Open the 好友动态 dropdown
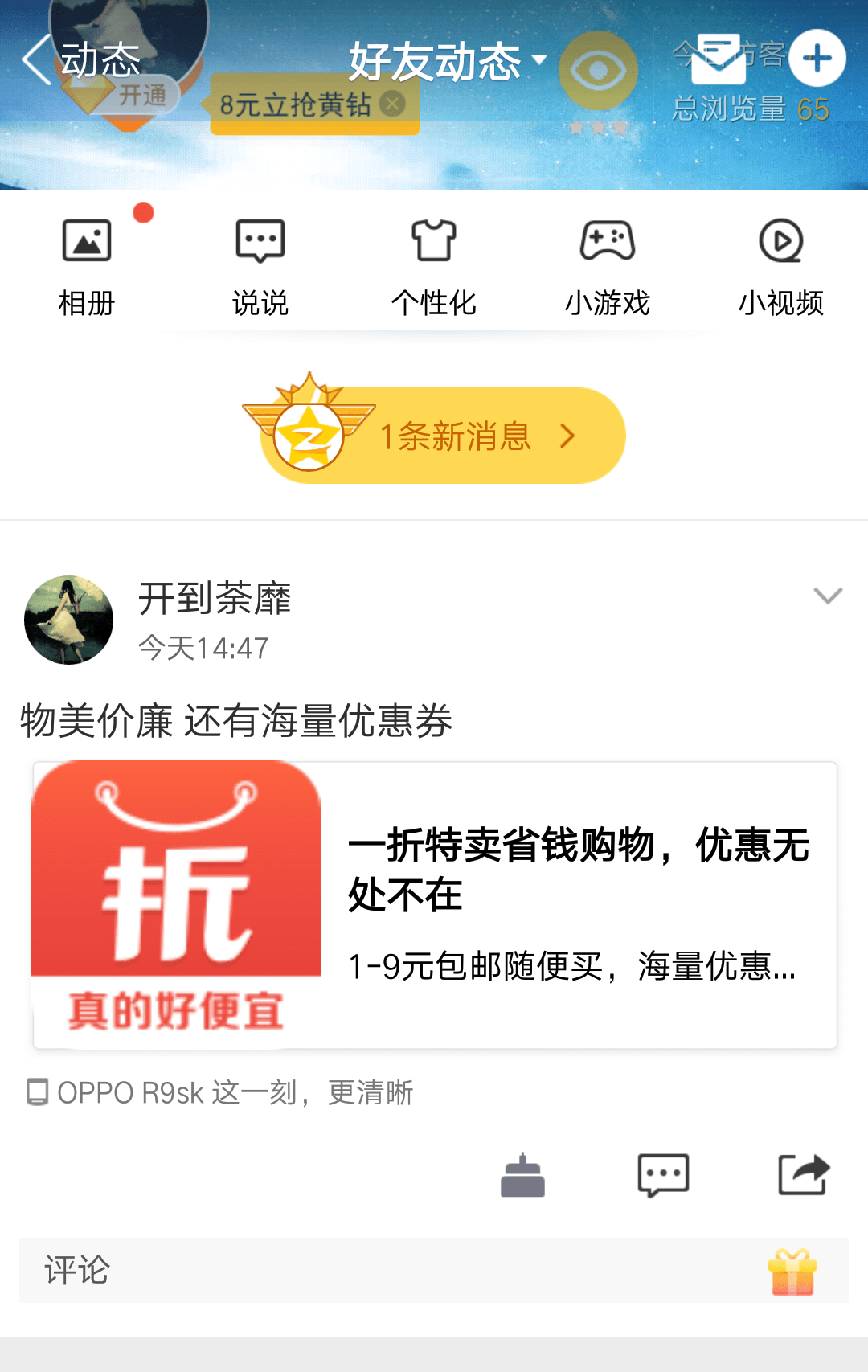This screenshot has width=868, height=1372. tap(447, 62)
